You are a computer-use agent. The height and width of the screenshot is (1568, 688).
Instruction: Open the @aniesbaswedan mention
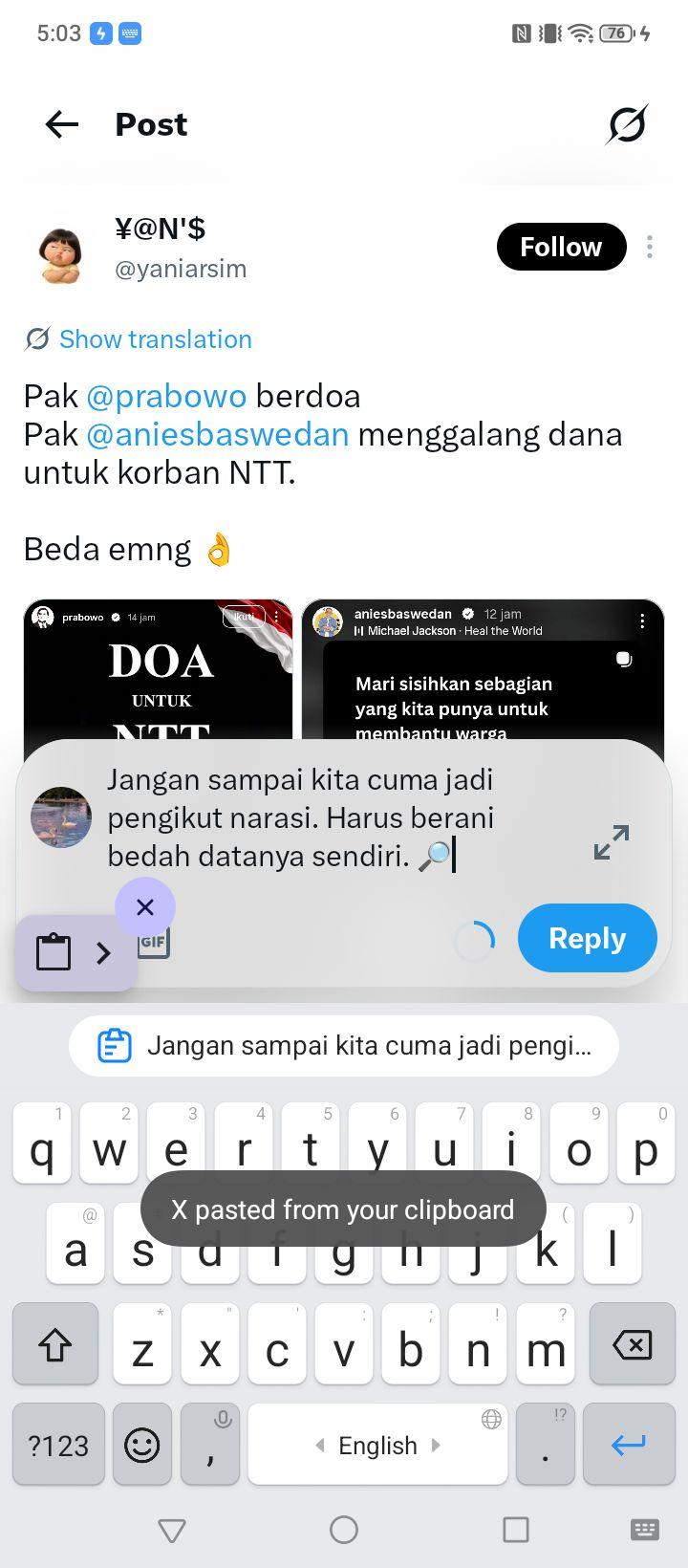click(x=218, y=434)
